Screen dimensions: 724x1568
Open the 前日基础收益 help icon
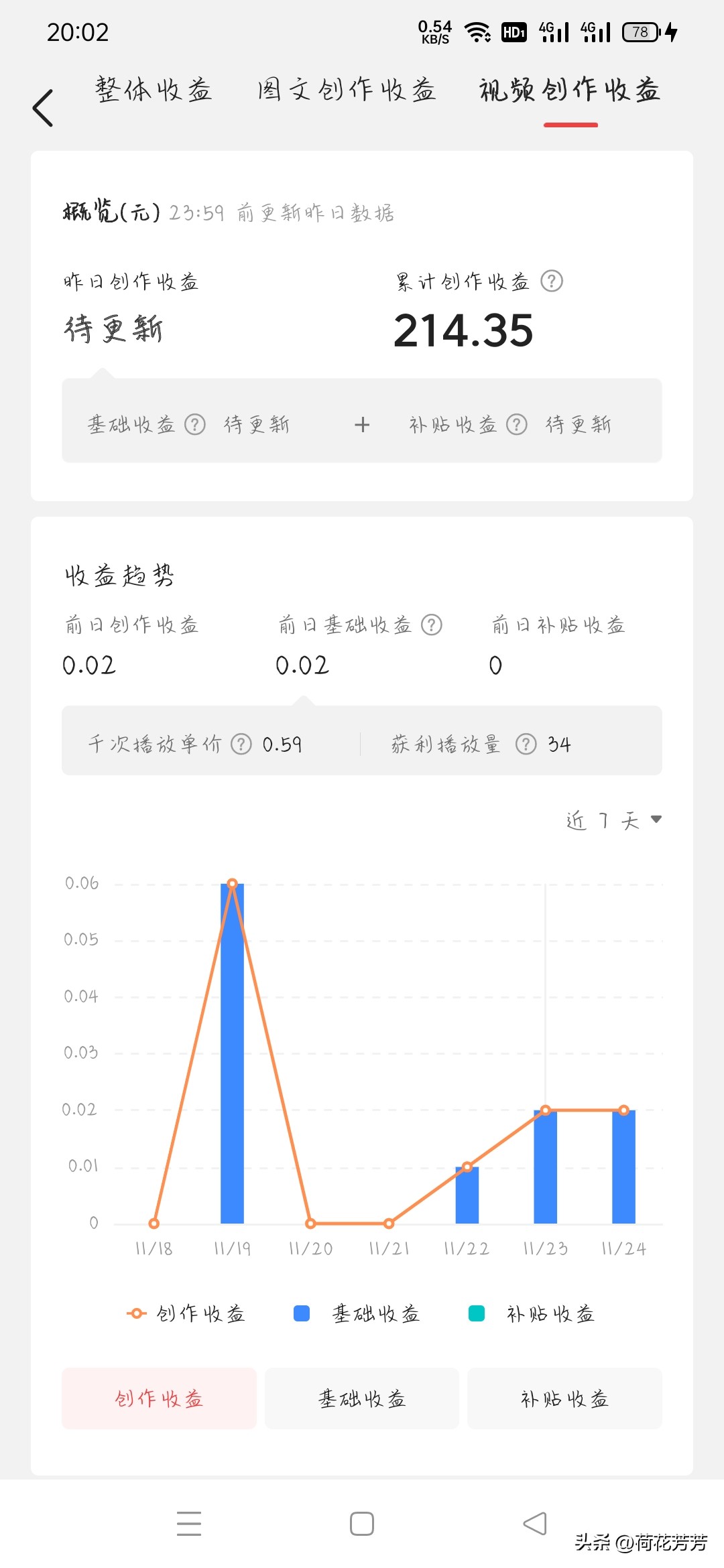tap(434, 625)
